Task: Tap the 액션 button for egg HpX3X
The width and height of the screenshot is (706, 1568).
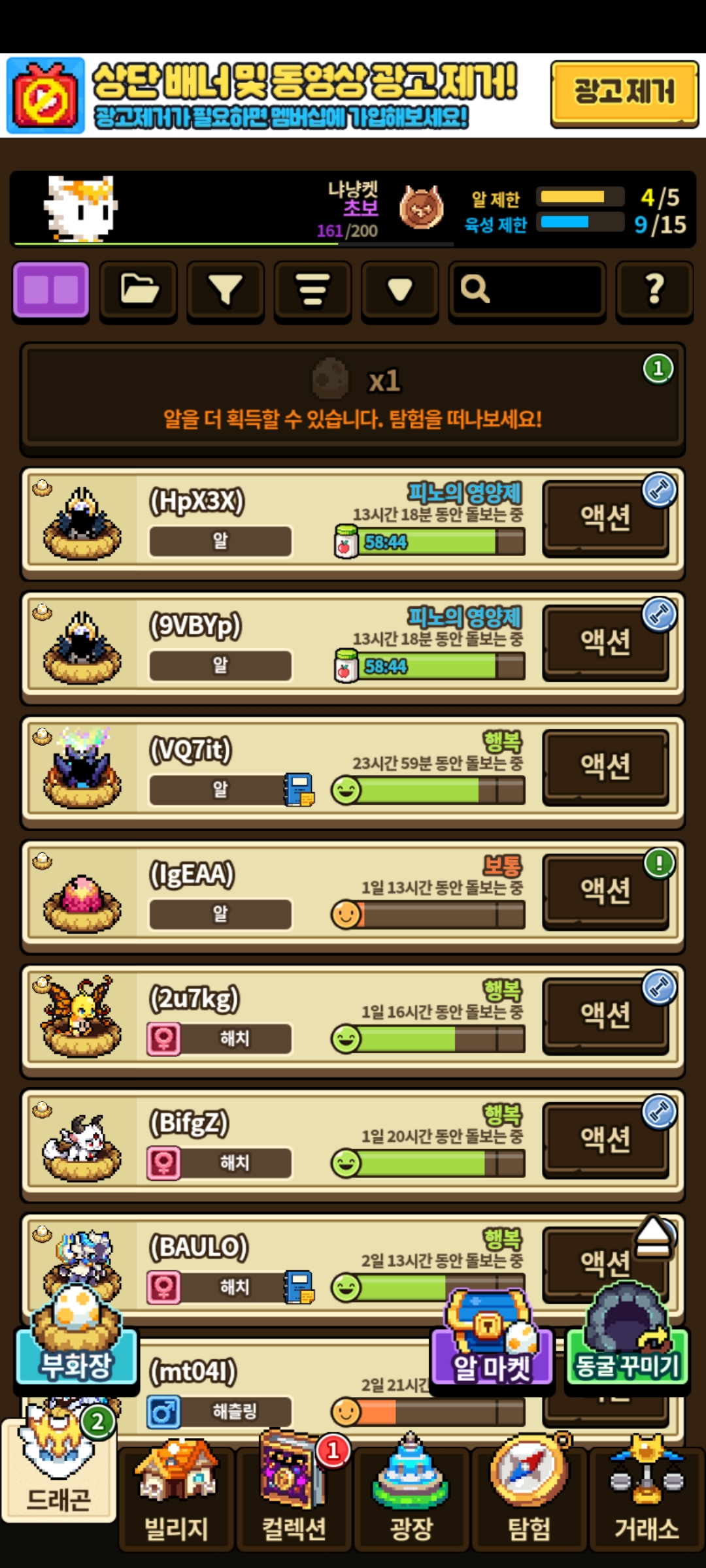Action: (x=605, y=518)
